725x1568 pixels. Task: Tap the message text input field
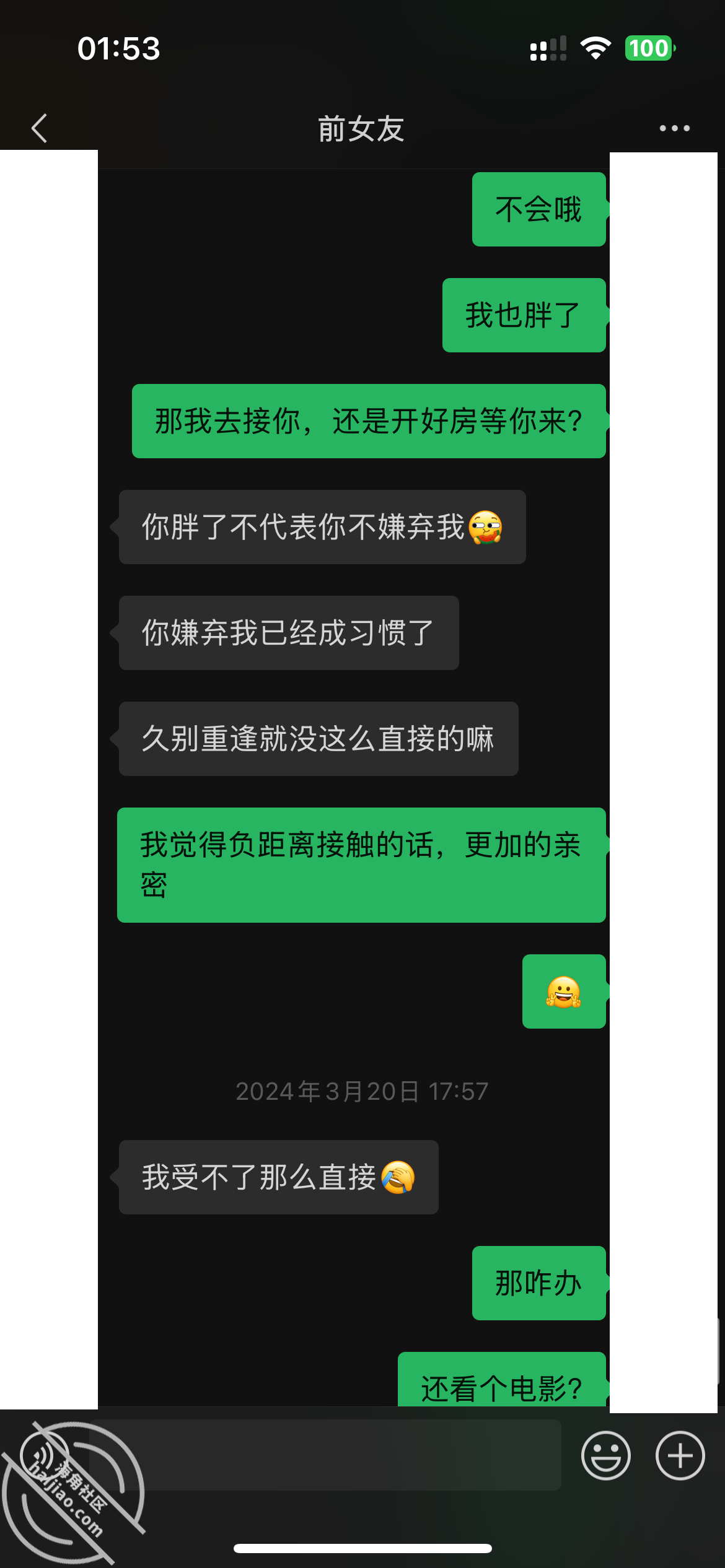coord(325,1455)
